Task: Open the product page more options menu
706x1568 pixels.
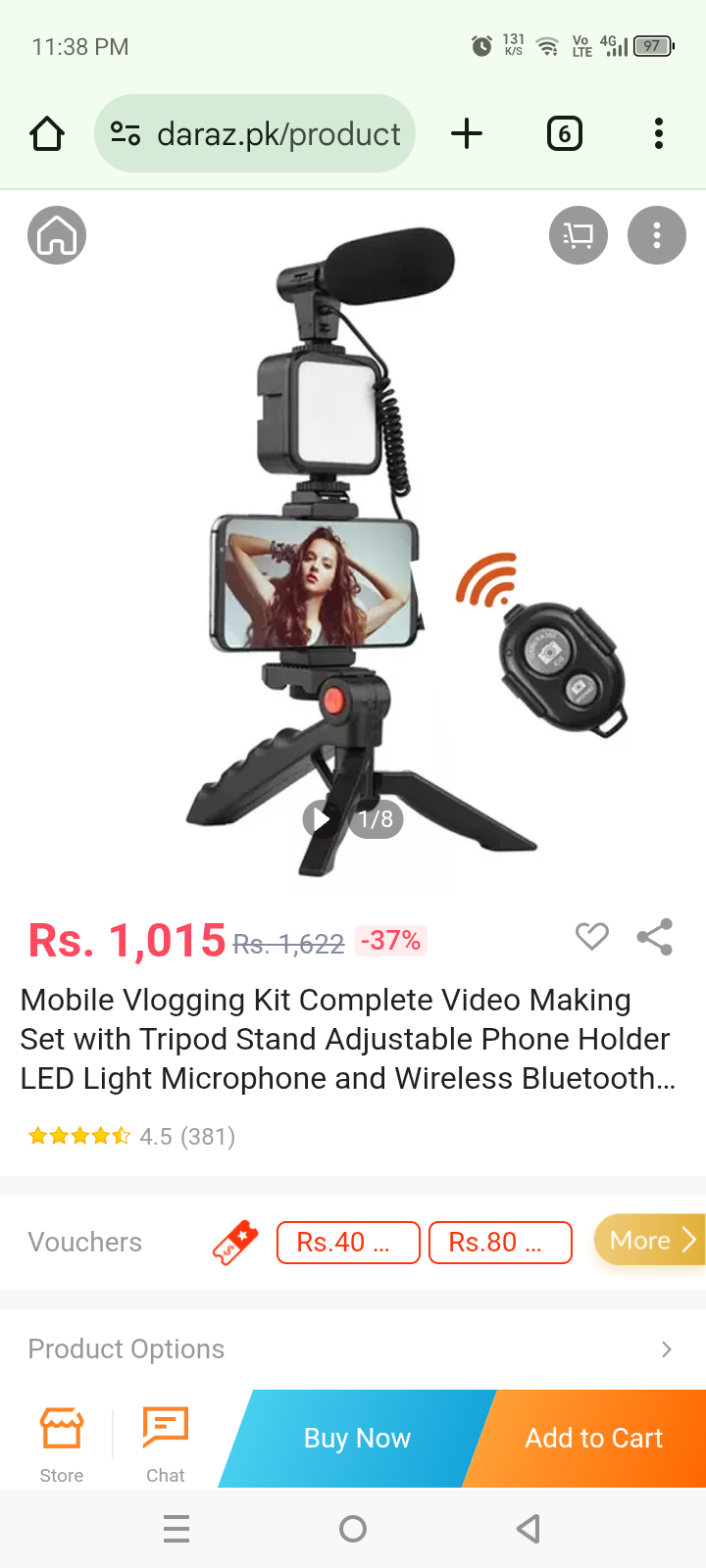Action: coord(657,235)
